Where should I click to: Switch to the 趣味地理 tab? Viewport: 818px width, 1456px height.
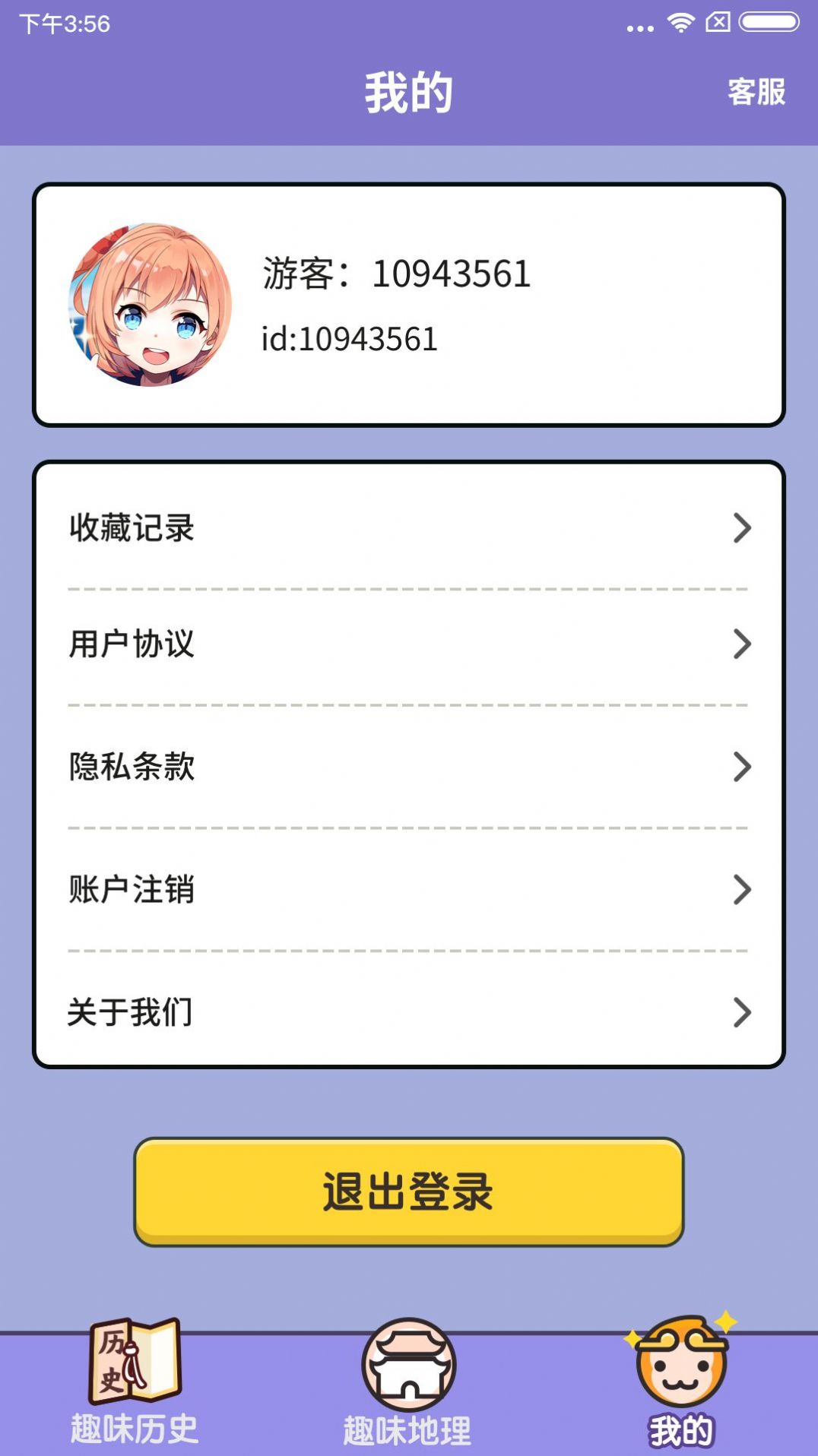[x=408, y=1383]
